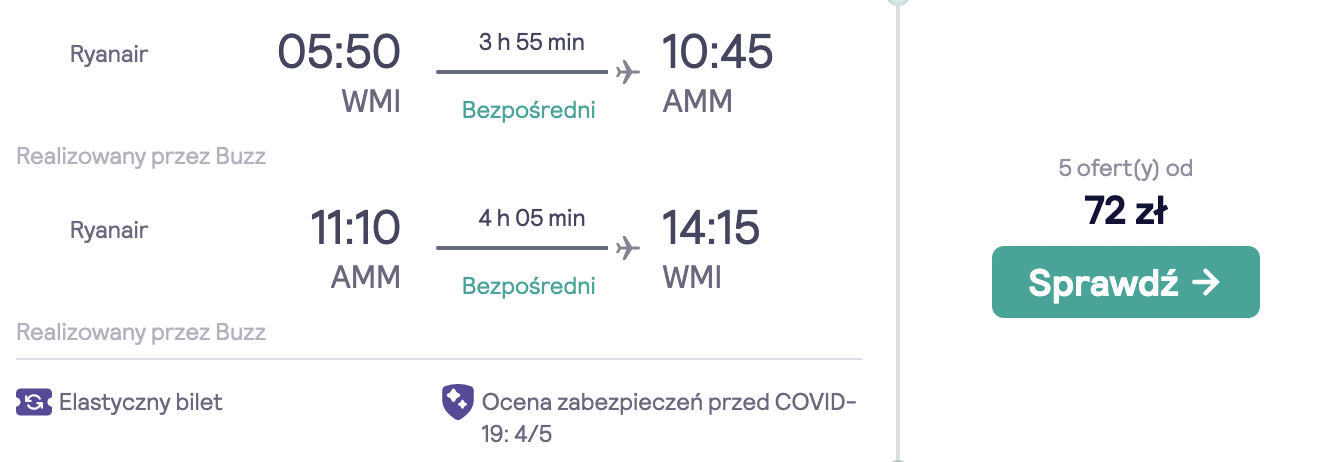Open the Ryanair WMI to AMM flight card
Viewport: 1332px width, 462px height.
click(440, 75)
